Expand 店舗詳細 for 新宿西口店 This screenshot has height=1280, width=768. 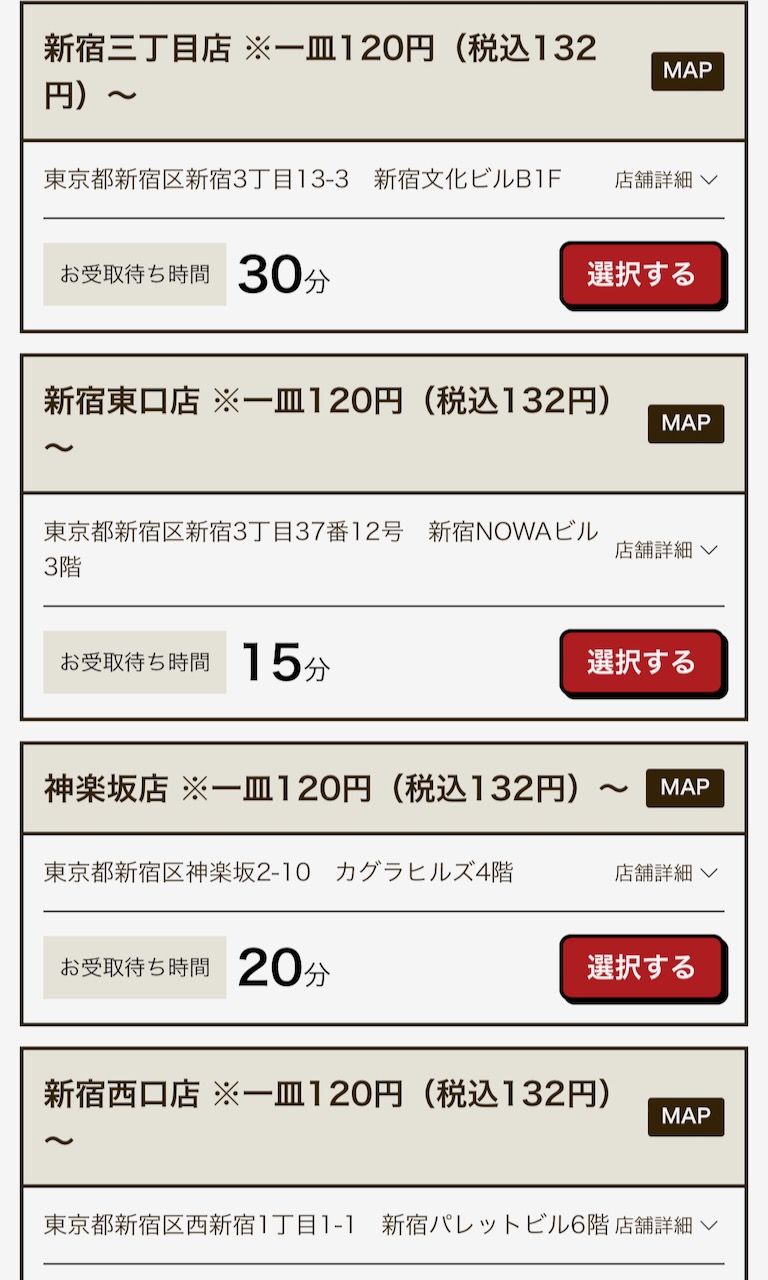point(666,1225)
